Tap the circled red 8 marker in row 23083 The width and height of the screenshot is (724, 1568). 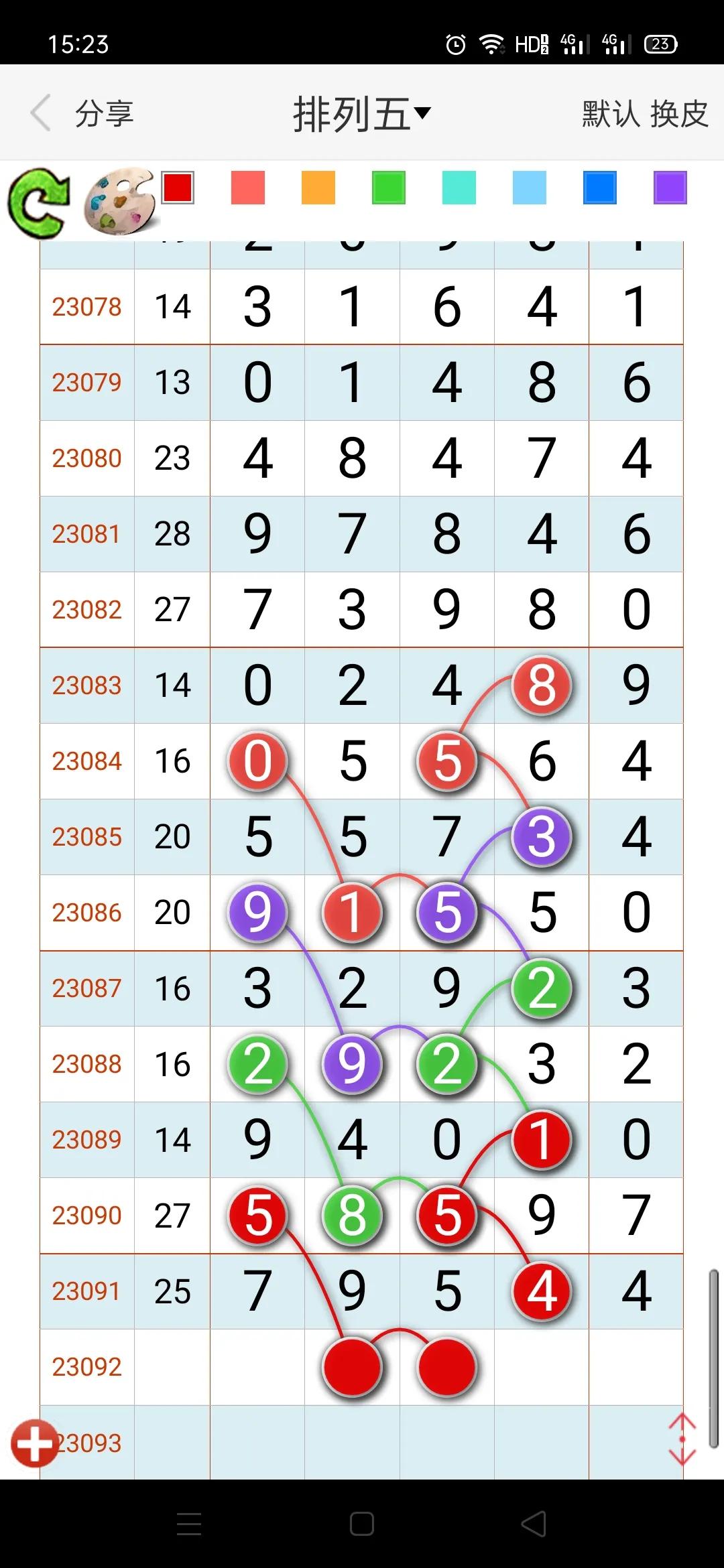click(x=542, y=685)
